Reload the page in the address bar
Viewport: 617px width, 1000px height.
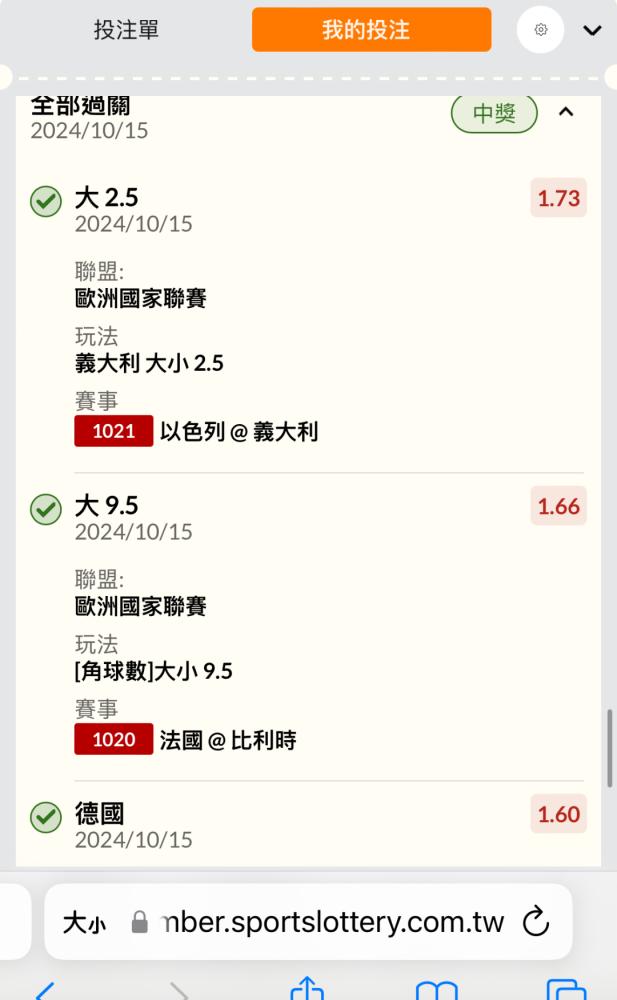[535, 921]
